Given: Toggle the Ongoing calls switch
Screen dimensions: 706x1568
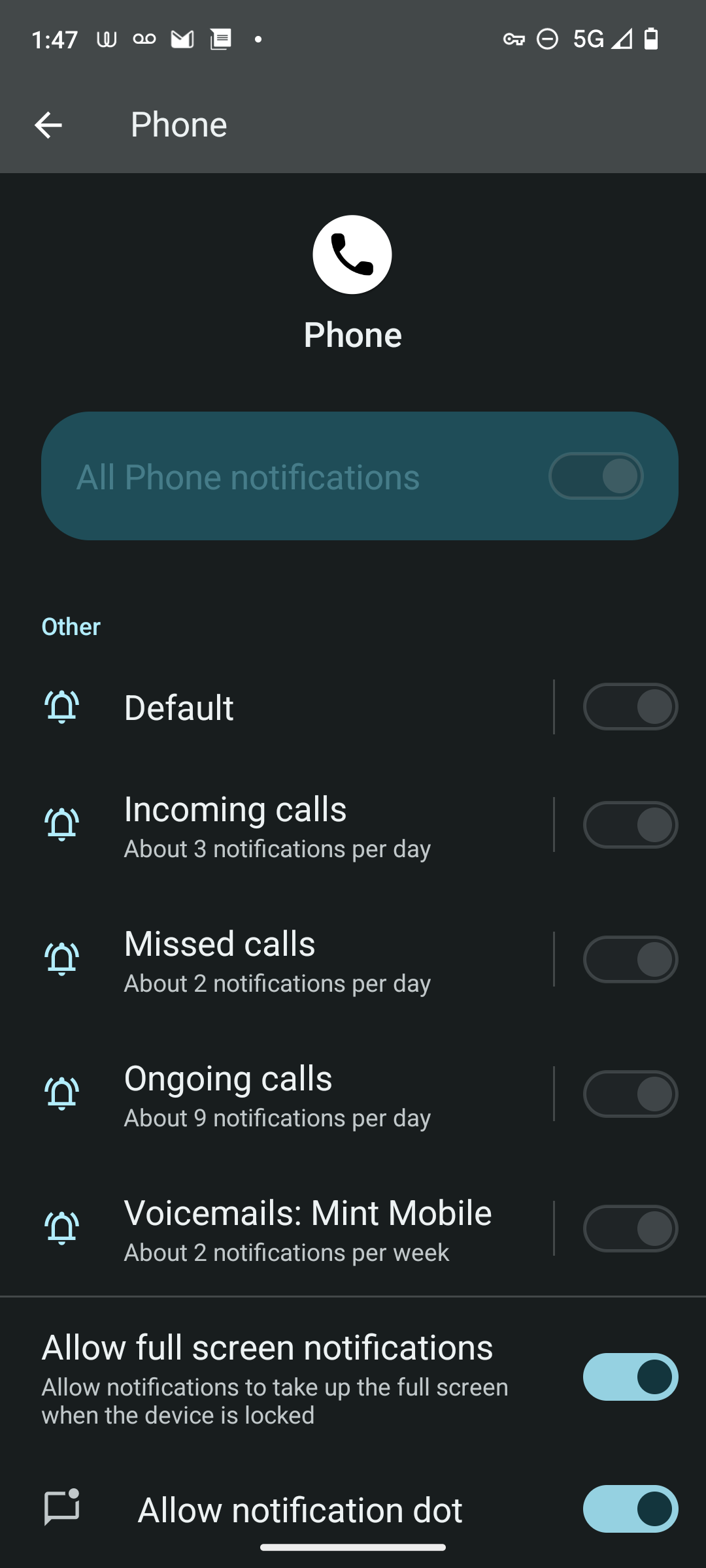Looking at the screenshot, I should click(630, 1094).
